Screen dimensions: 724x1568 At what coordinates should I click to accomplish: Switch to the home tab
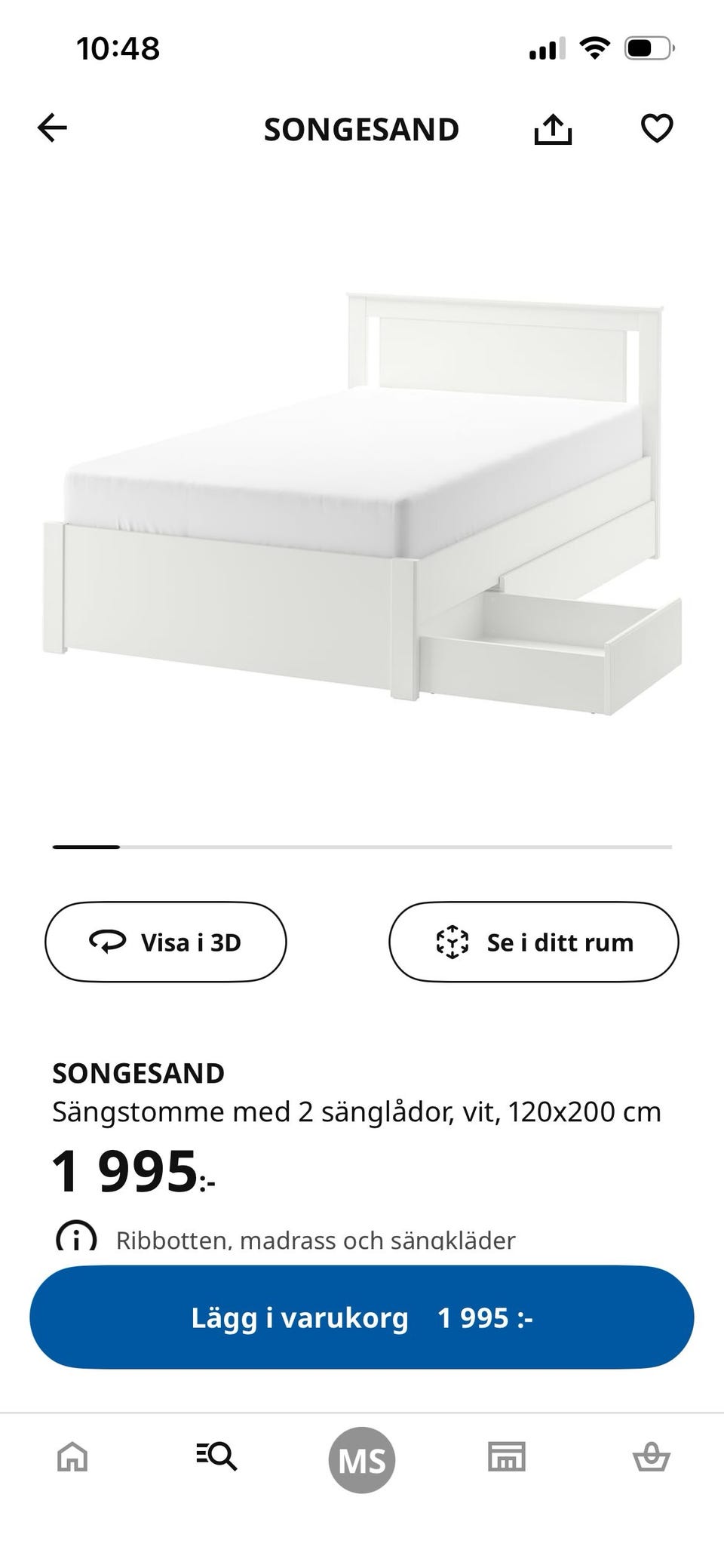pyautogui.click(x=72, y=1457)
